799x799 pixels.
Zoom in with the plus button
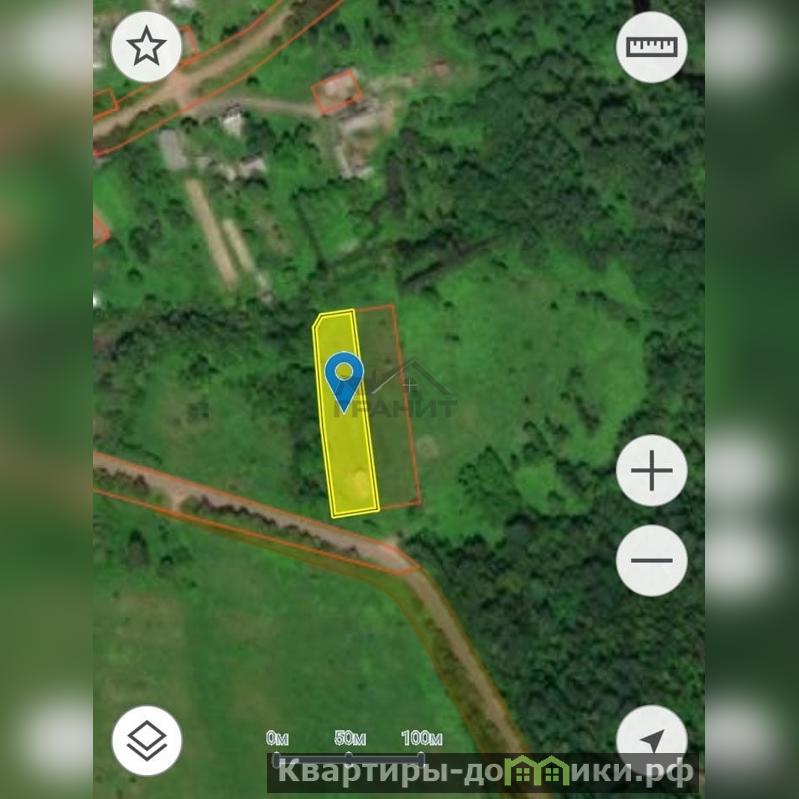pos(651,470)
